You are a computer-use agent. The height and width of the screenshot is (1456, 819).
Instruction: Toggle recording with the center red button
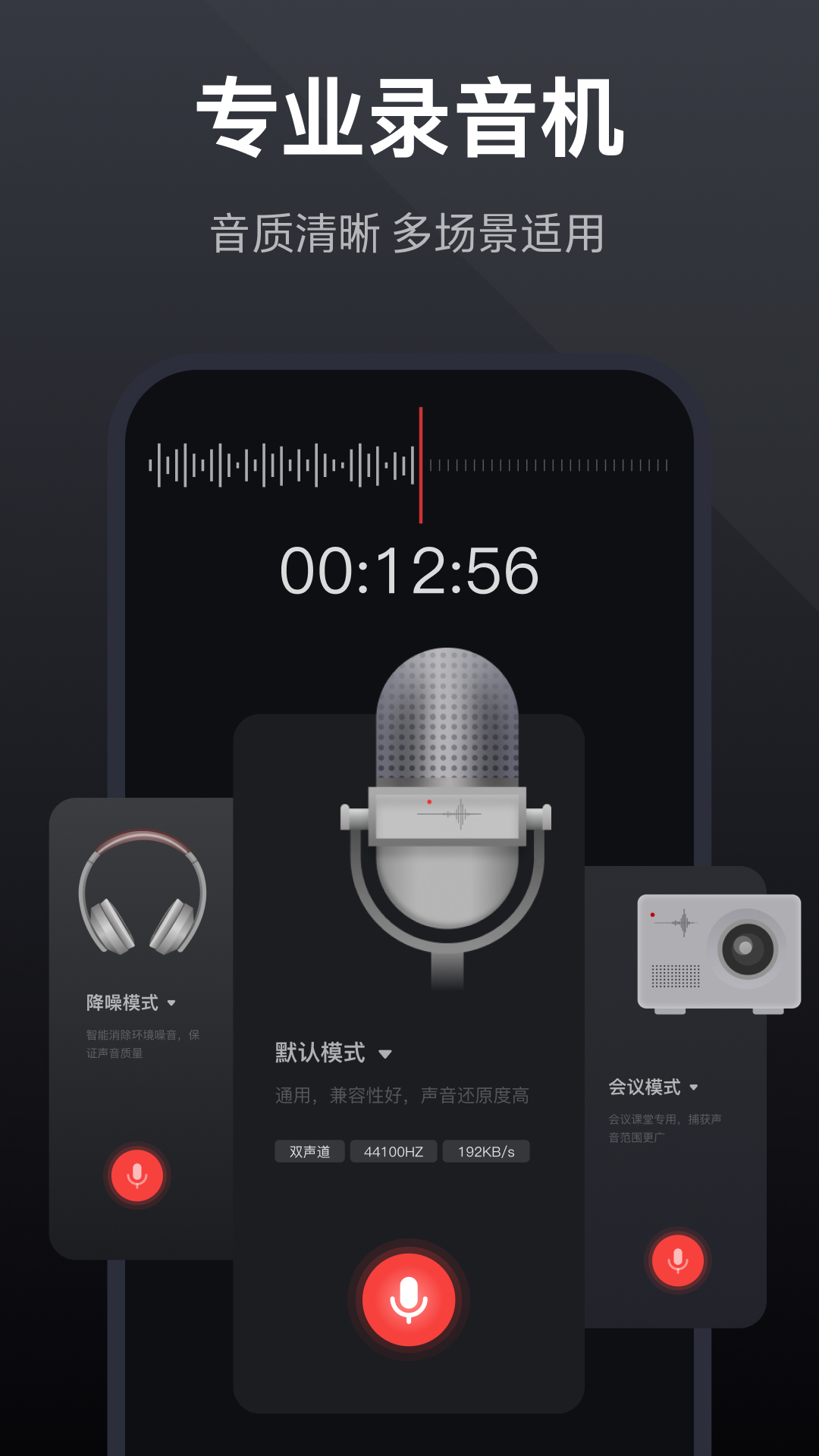[x=408, y=1298]
